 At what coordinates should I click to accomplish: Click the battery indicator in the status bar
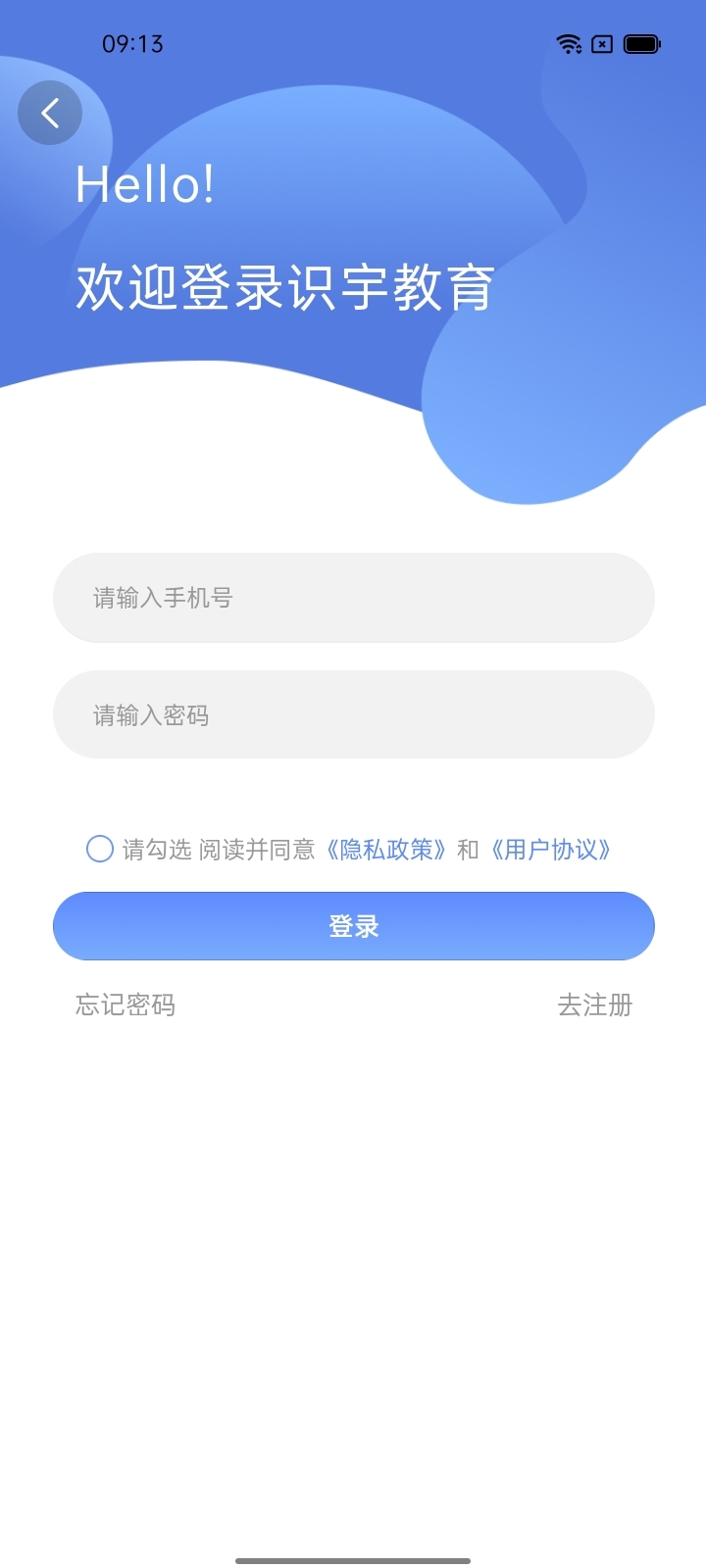(642, 43)
